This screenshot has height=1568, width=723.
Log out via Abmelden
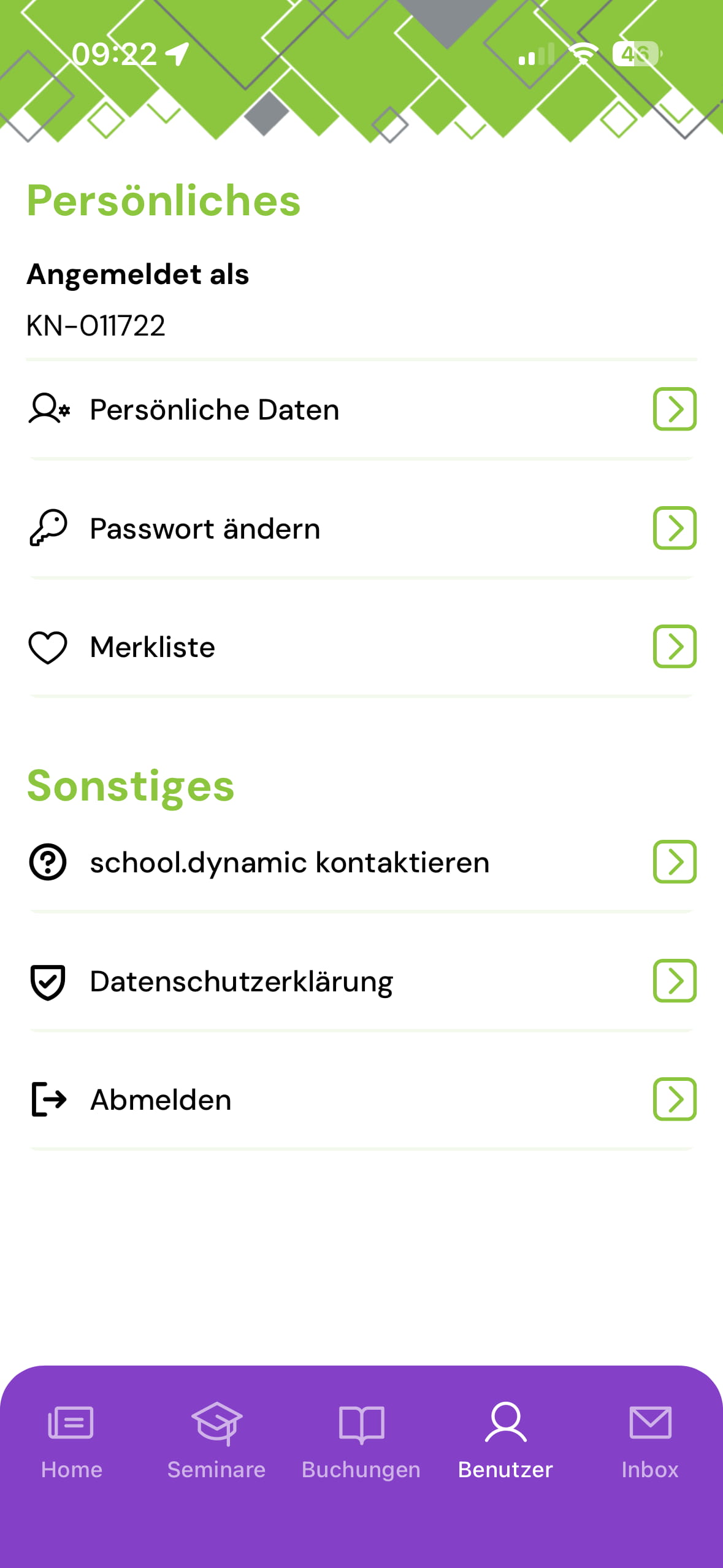pyautogui.click(x=361, y=1099)
